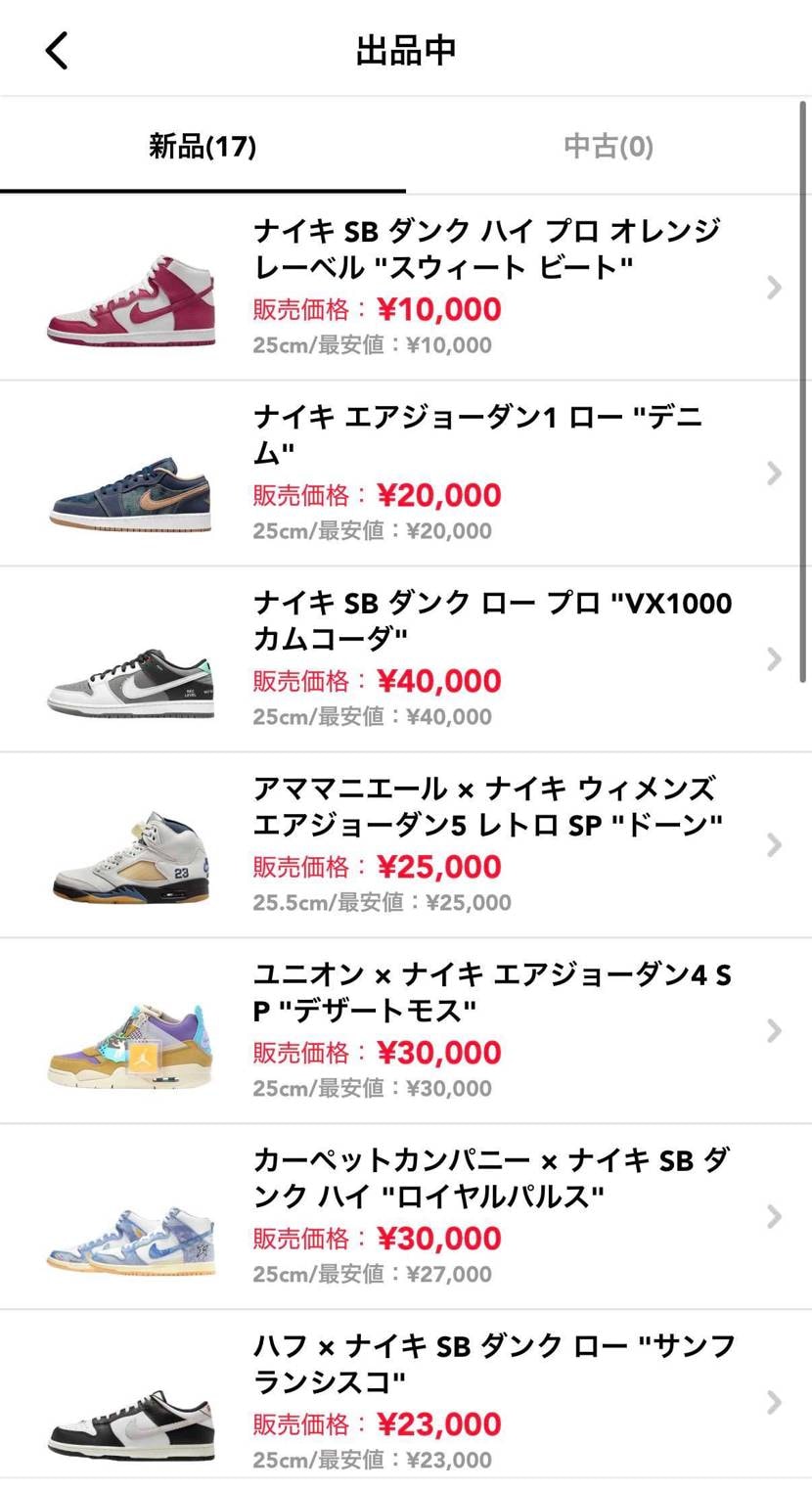Switch to the 新品(17) tab
This screenshot has width=812, height=1490.
click(x=203, y=144)
